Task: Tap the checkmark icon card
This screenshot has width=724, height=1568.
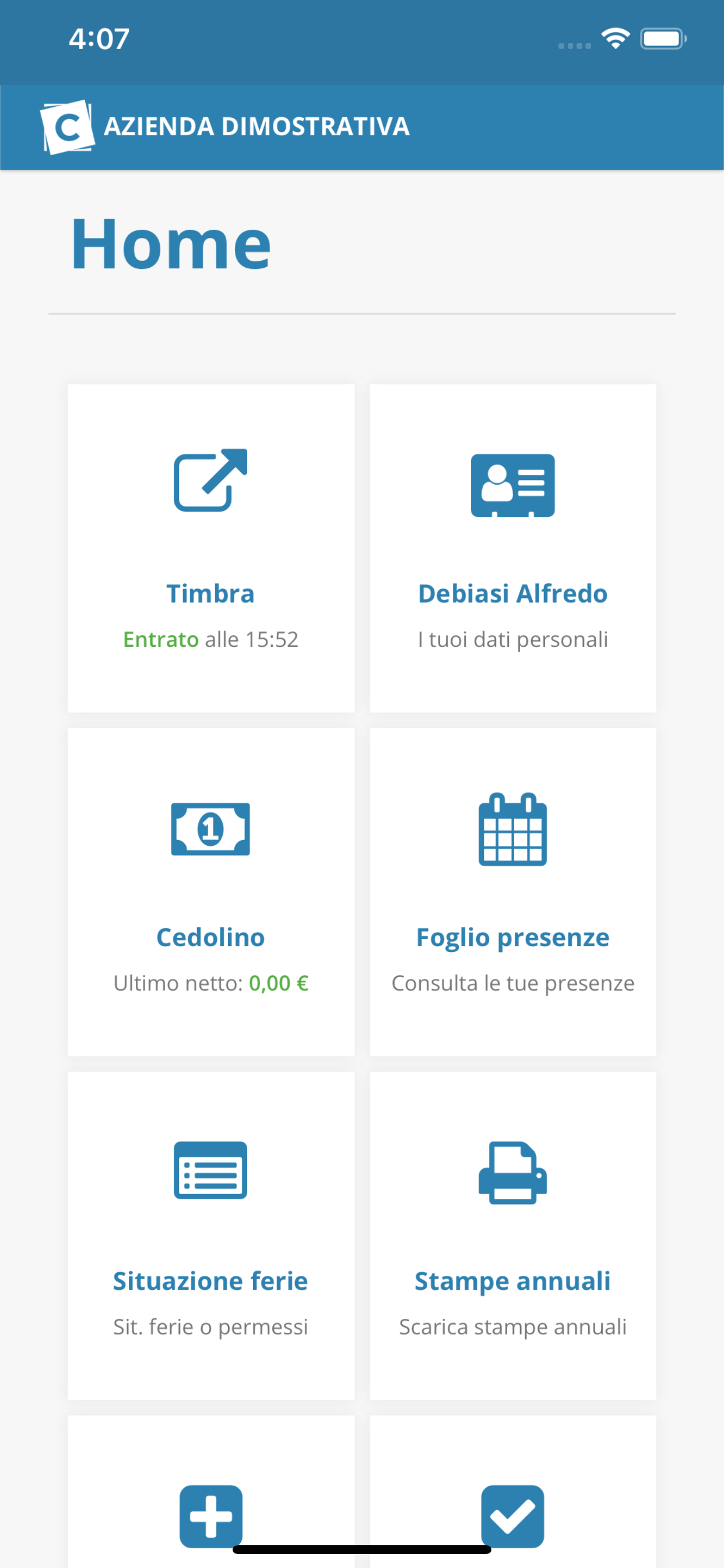Action: (x=513, y=1492)
